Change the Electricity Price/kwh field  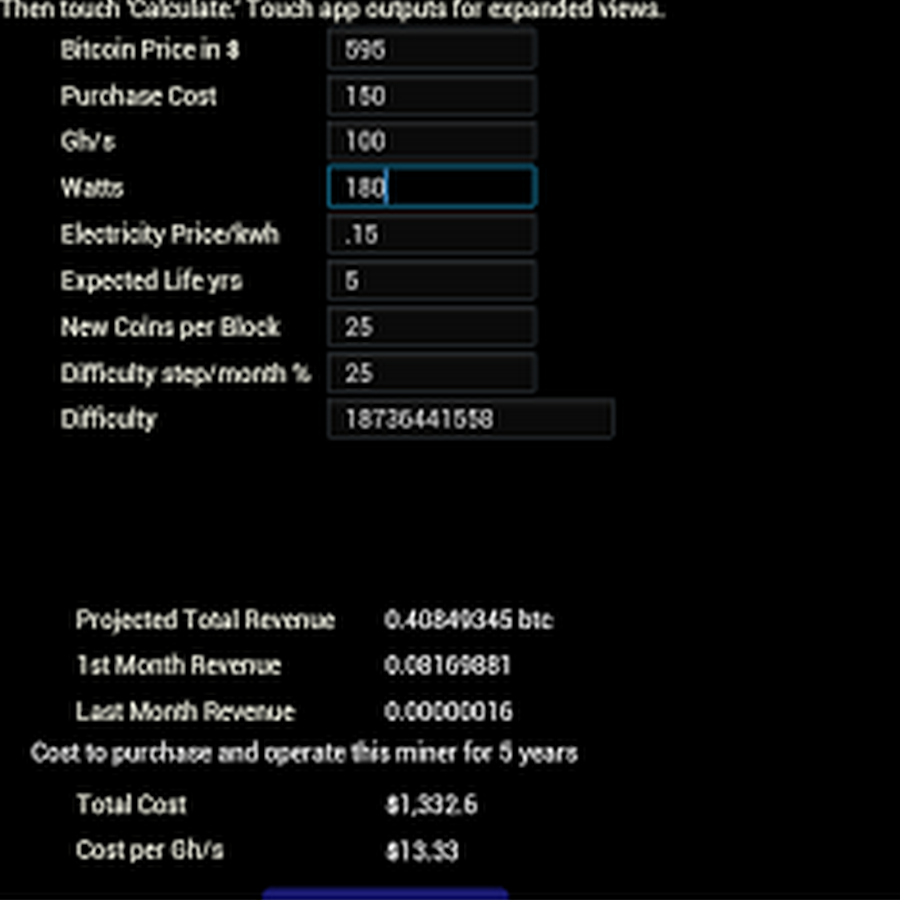pyautogui.click(x=431, y=234)
